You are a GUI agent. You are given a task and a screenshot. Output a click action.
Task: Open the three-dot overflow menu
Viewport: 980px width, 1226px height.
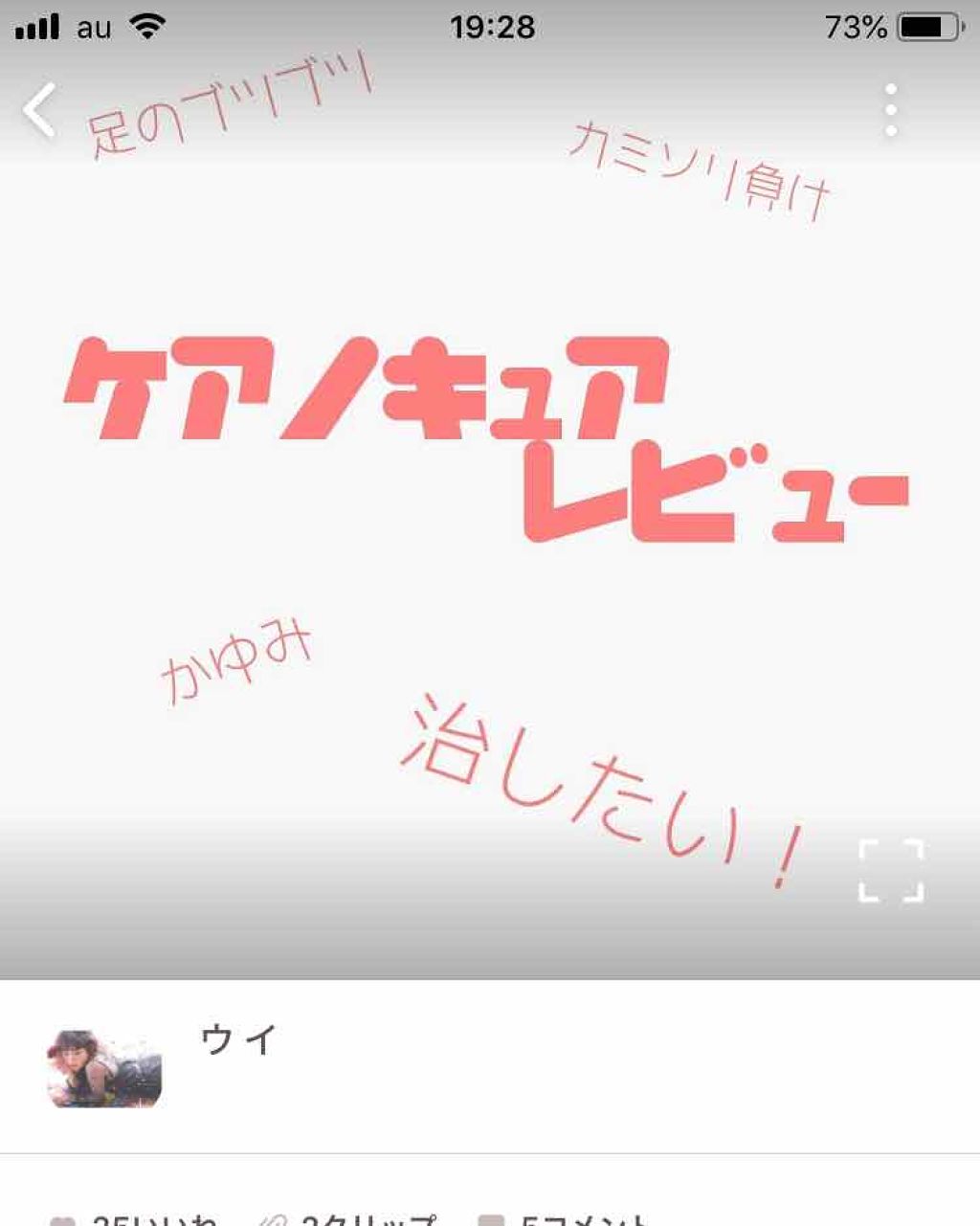coord(891,110)
